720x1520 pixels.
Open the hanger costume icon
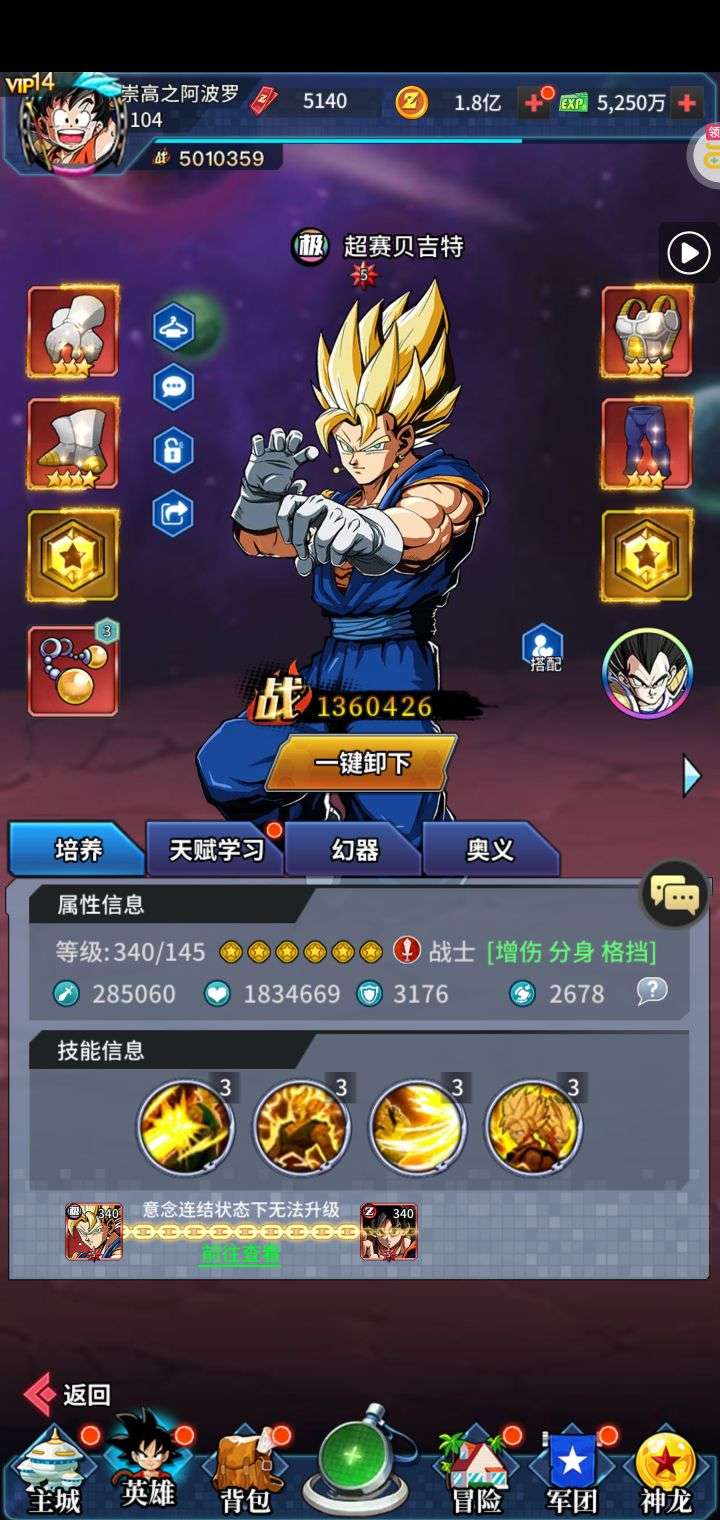click(x=173, y=326)
